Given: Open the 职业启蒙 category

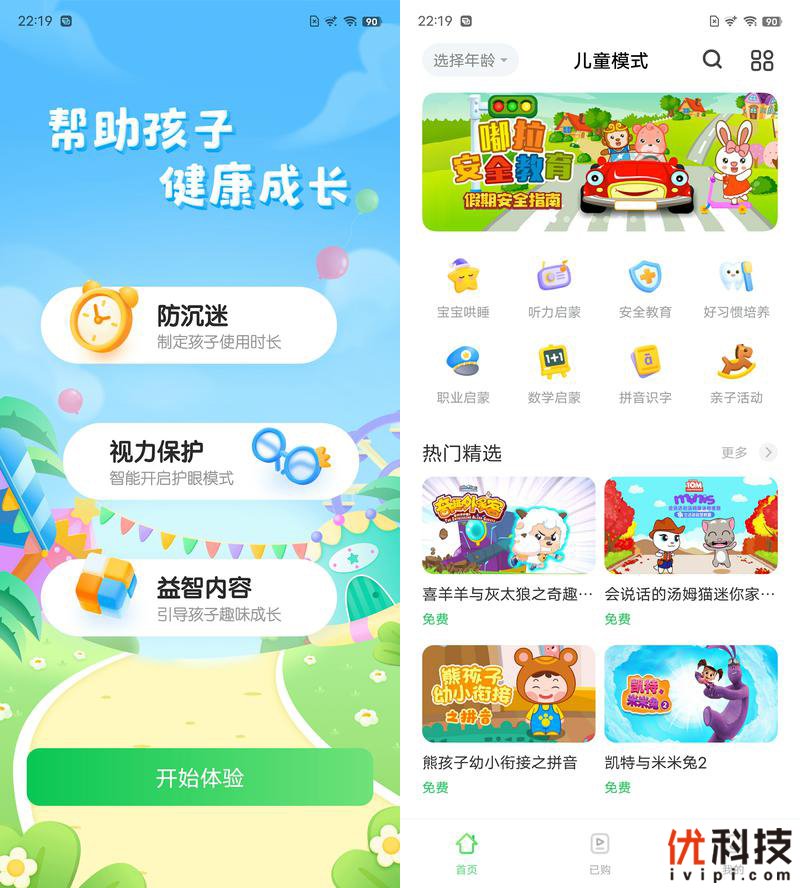Looking at the screenshot, I should 463,373.
